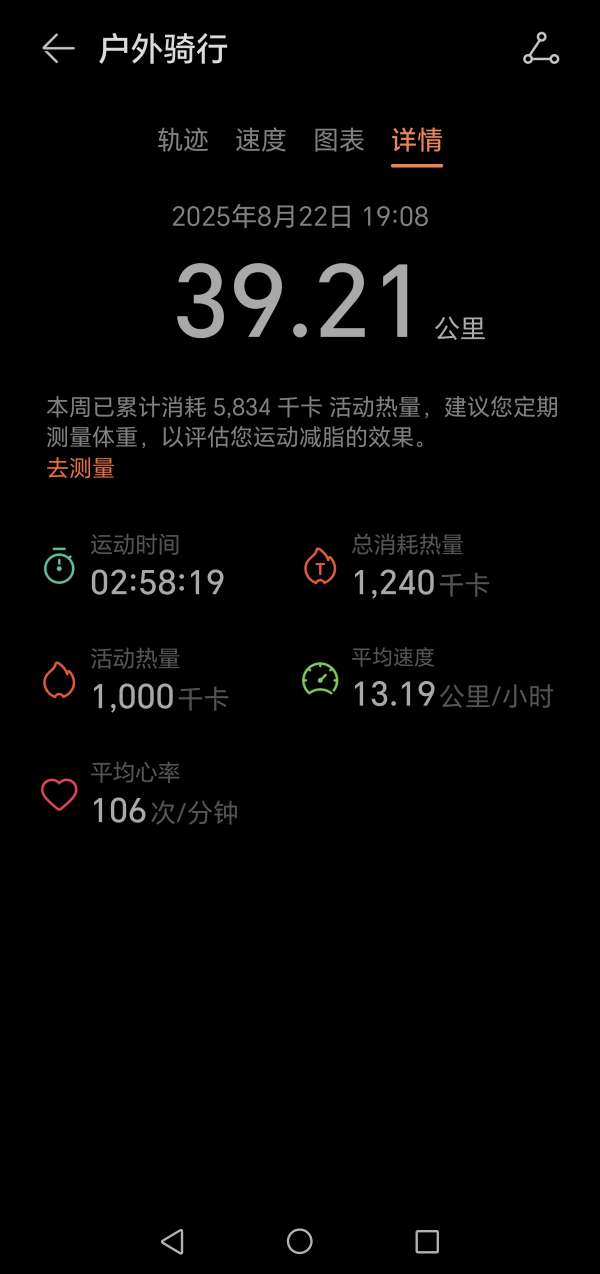The image size is (600, 1274).
Task: Tap the system home button
Action: [300, 1241]
